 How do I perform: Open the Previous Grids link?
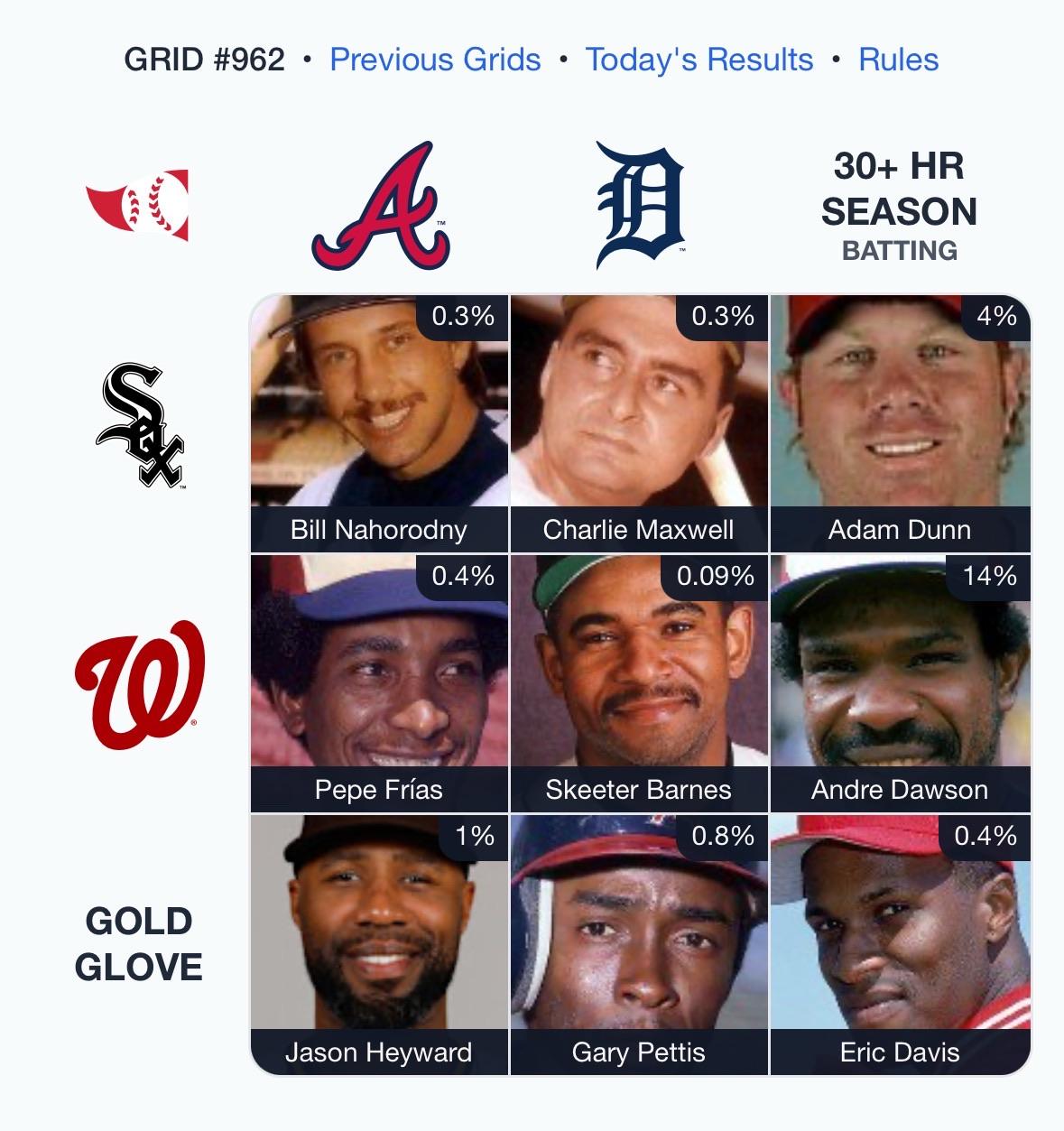(x=435, y=60)
